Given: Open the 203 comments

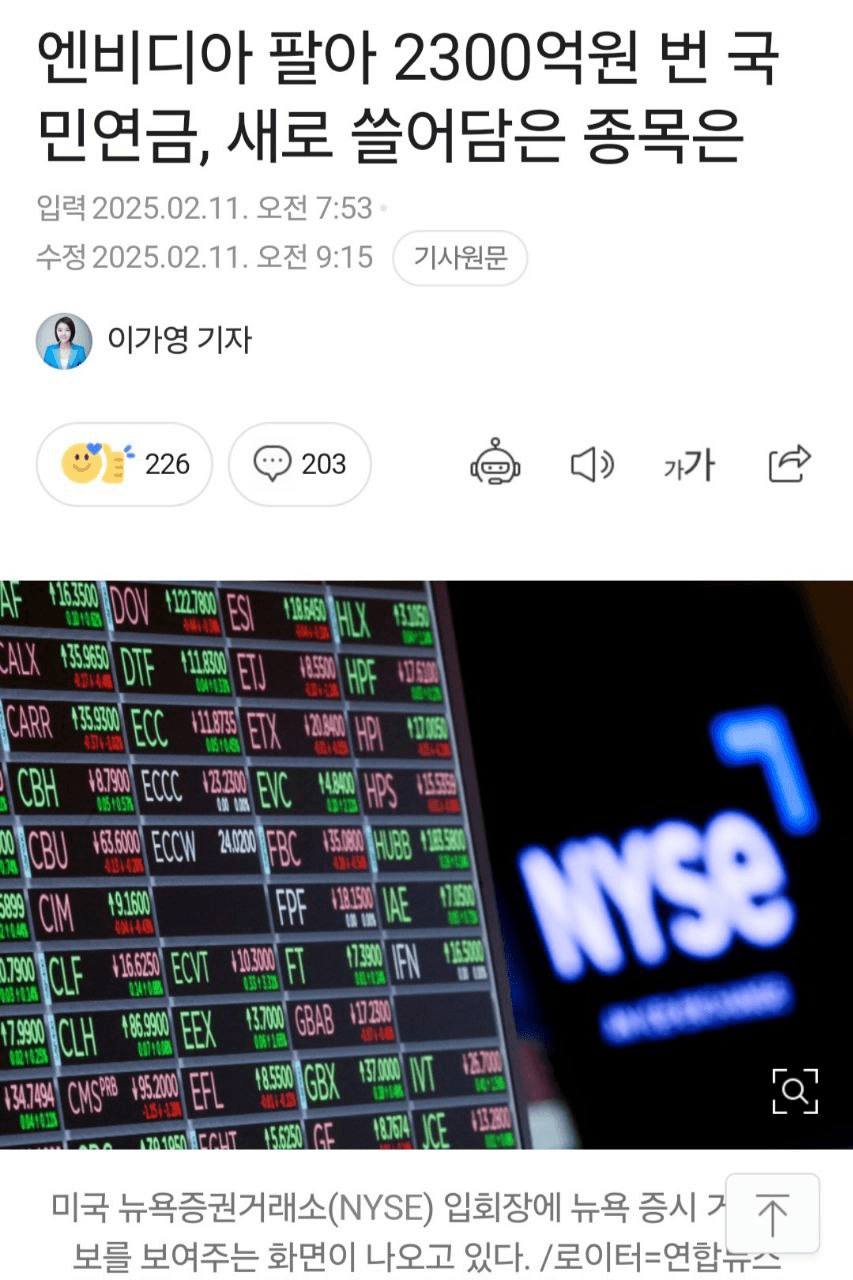Looking at the screenshot, I should (x=299, y=464).
